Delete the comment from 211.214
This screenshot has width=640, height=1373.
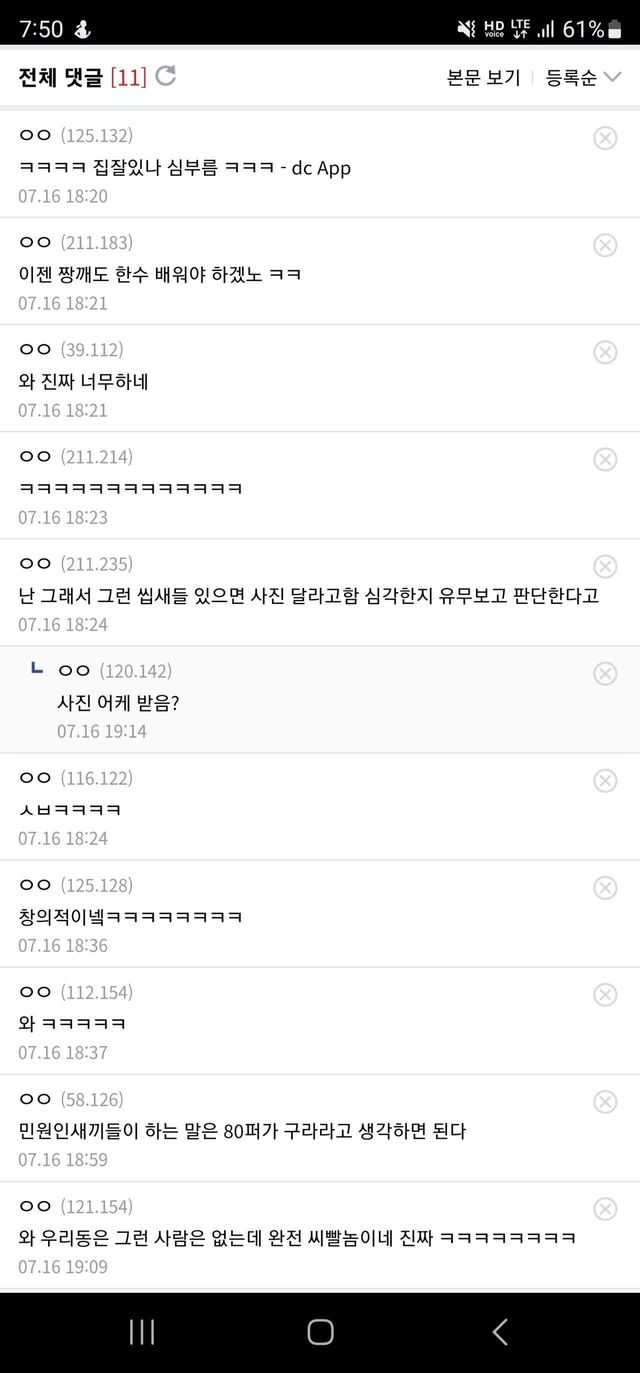point(605,459)
